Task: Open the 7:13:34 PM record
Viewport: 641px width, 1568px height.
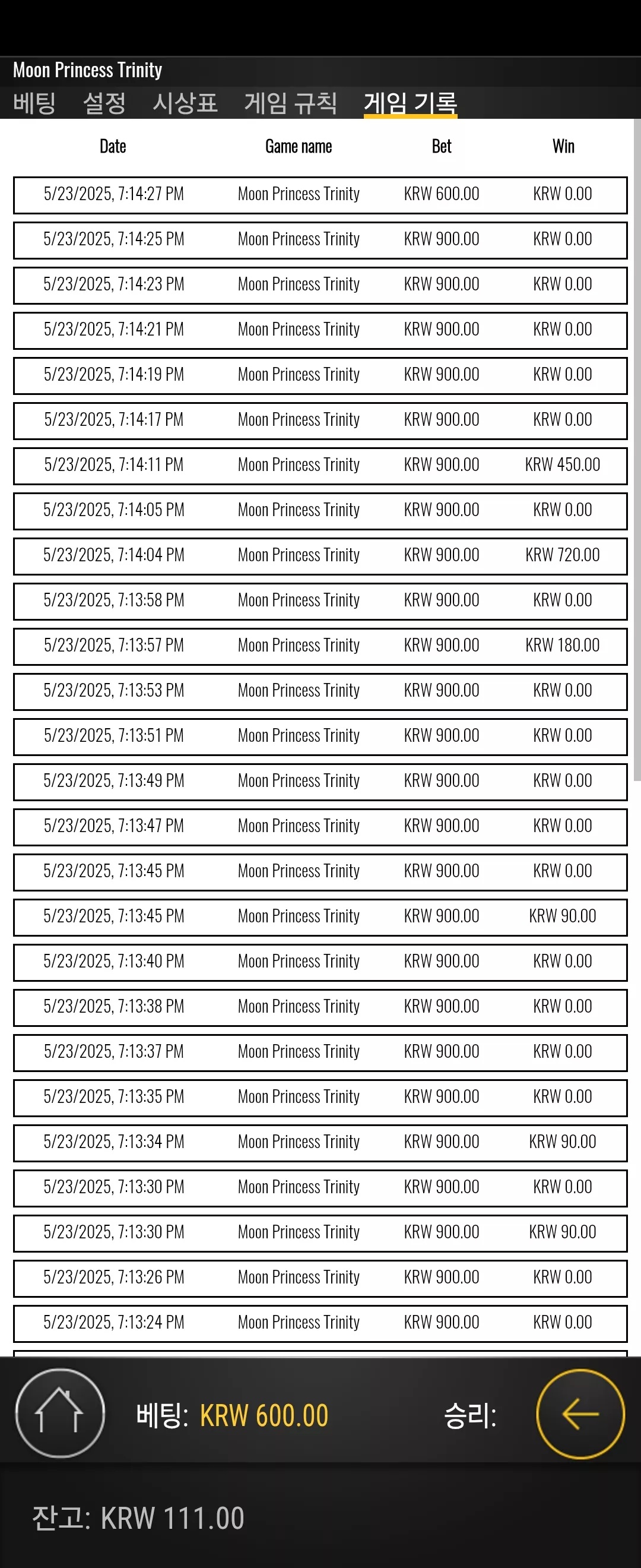Action: (320, 1143)
